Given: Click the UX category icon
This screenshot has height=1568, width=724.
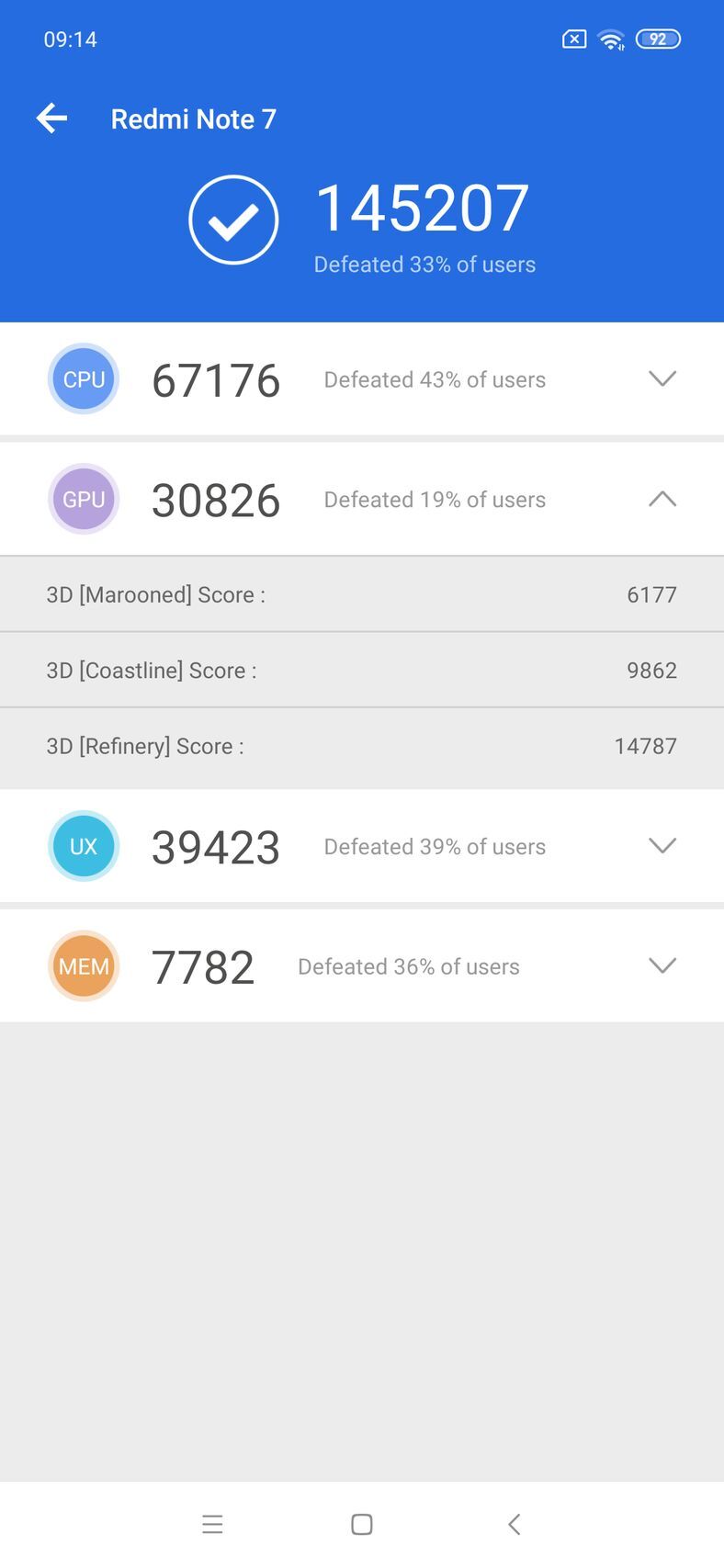Looking at the screenshot, I should coord(84,846).
